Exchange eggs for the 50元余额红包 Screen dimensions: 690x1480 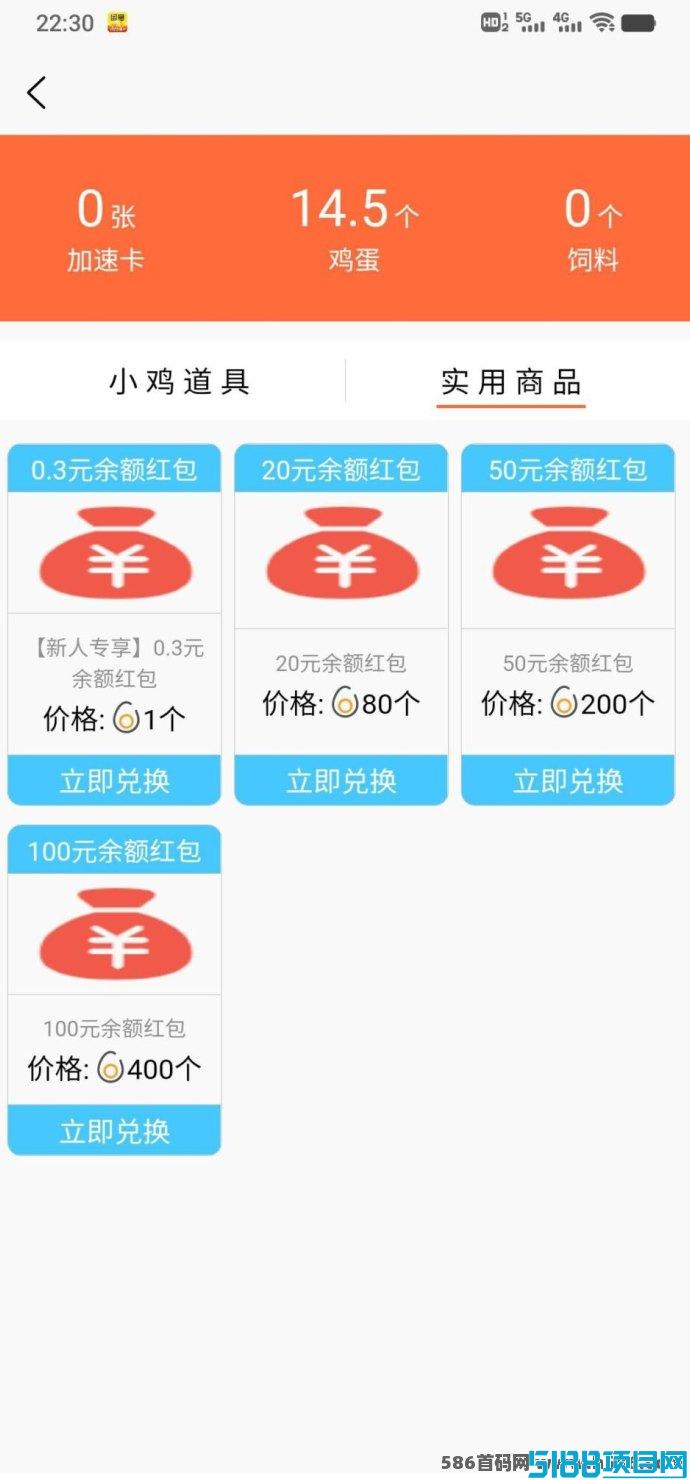coord(568,781)
